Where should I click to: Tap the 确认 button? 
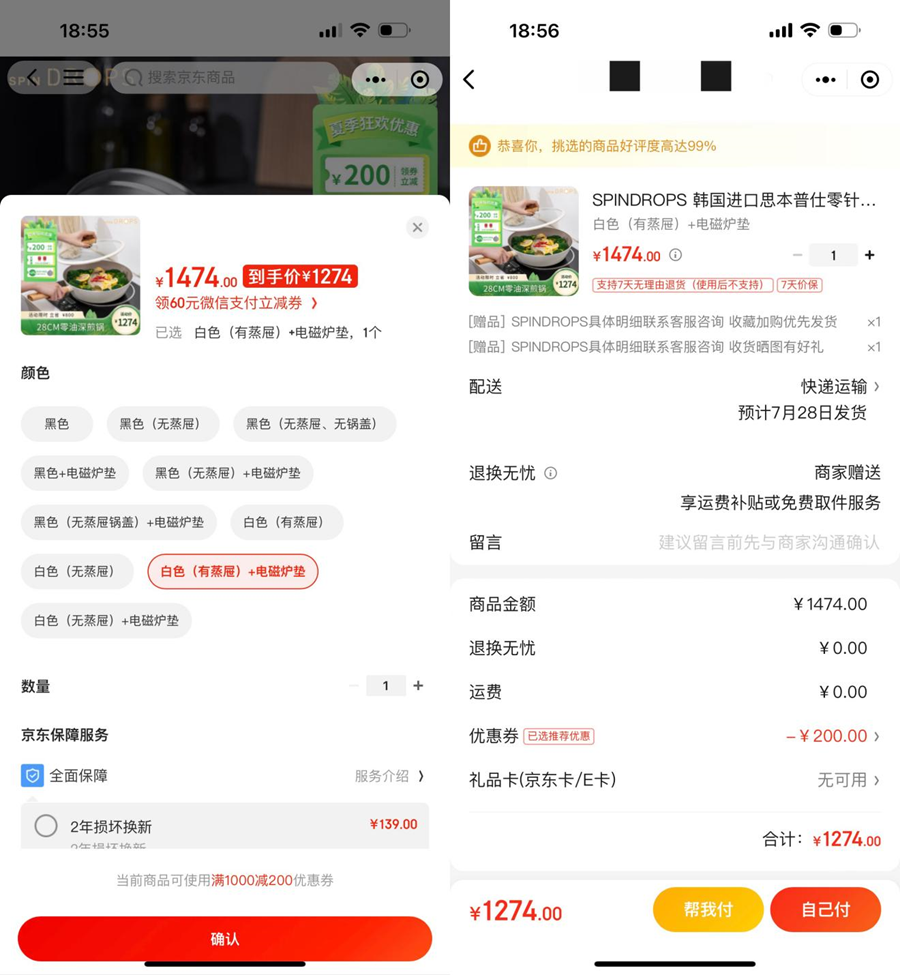click(x=225, y=939)
